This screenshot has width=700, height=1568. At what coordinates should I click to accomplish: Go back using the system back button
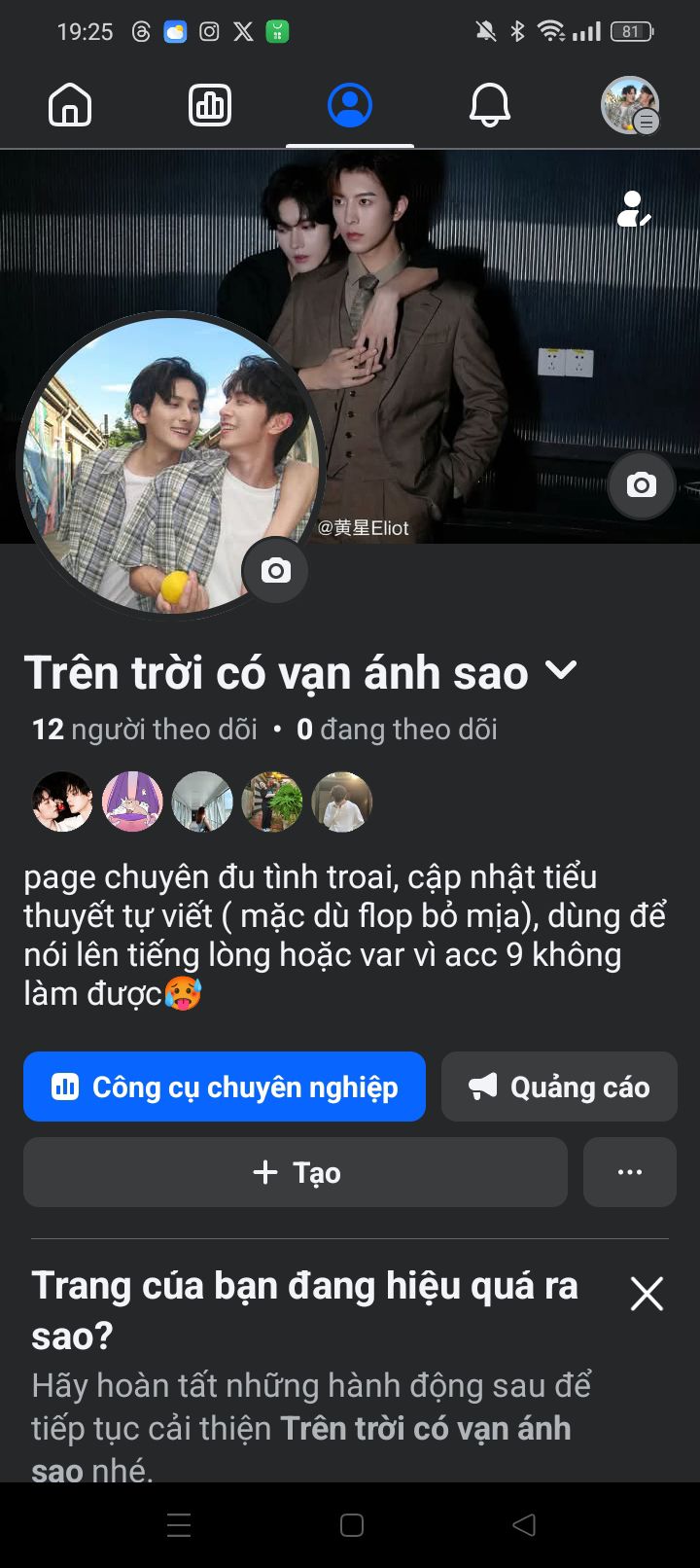tap(524, 1524)
